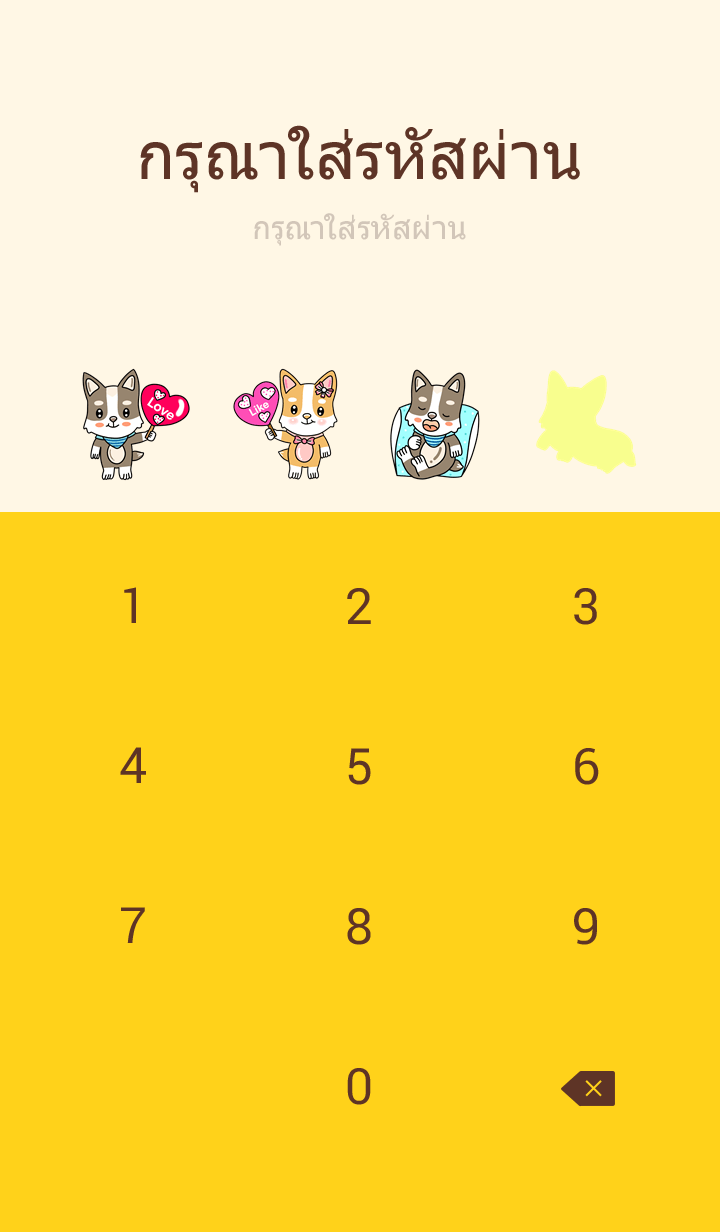Enter the number 9
This screenshot has width=720, height=1232.
coord(586,927)
